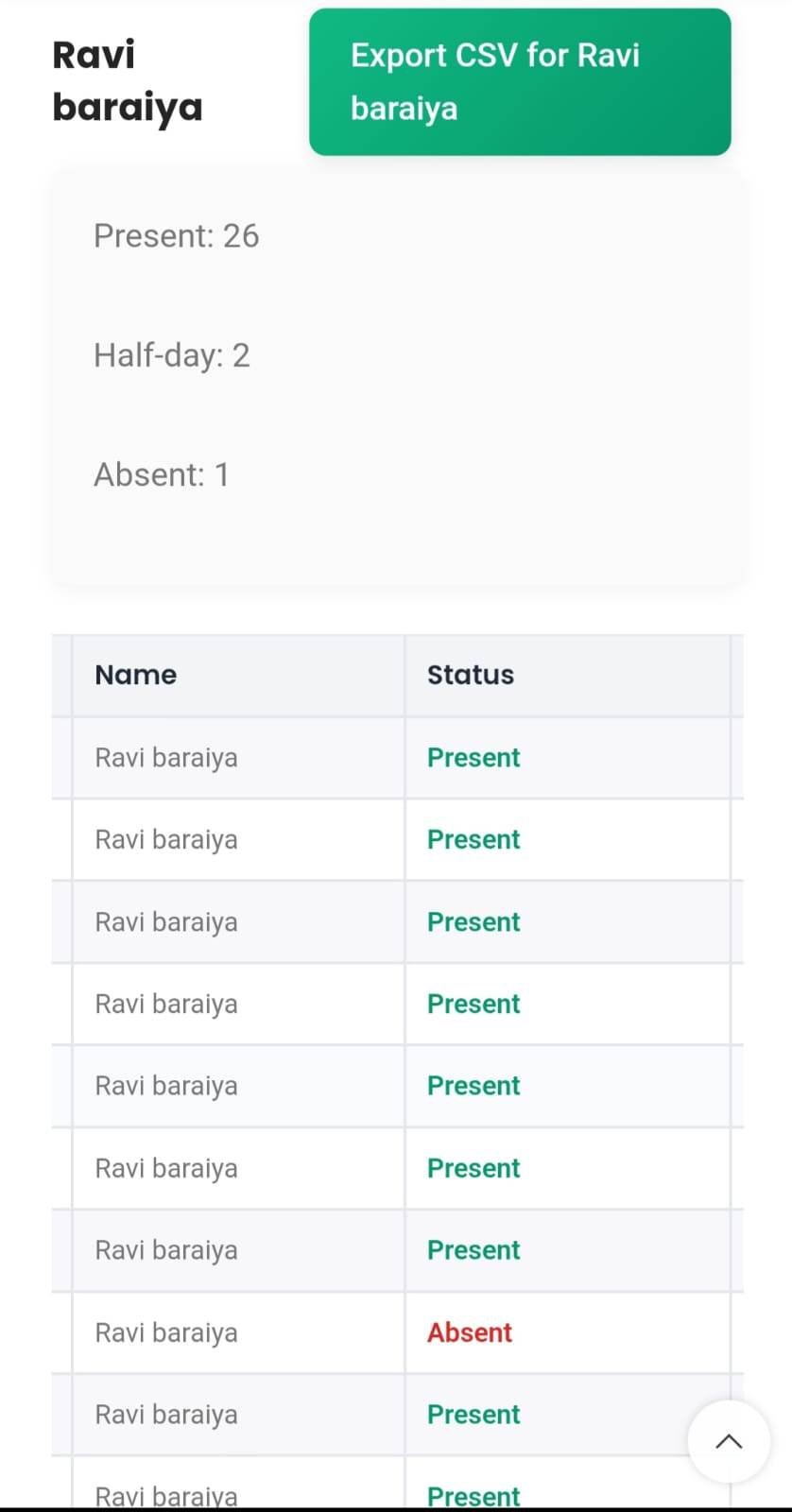Sort by the Name column header
Image resolution: width=792 pixels, height=1512 pixels.
coord(135,675)
